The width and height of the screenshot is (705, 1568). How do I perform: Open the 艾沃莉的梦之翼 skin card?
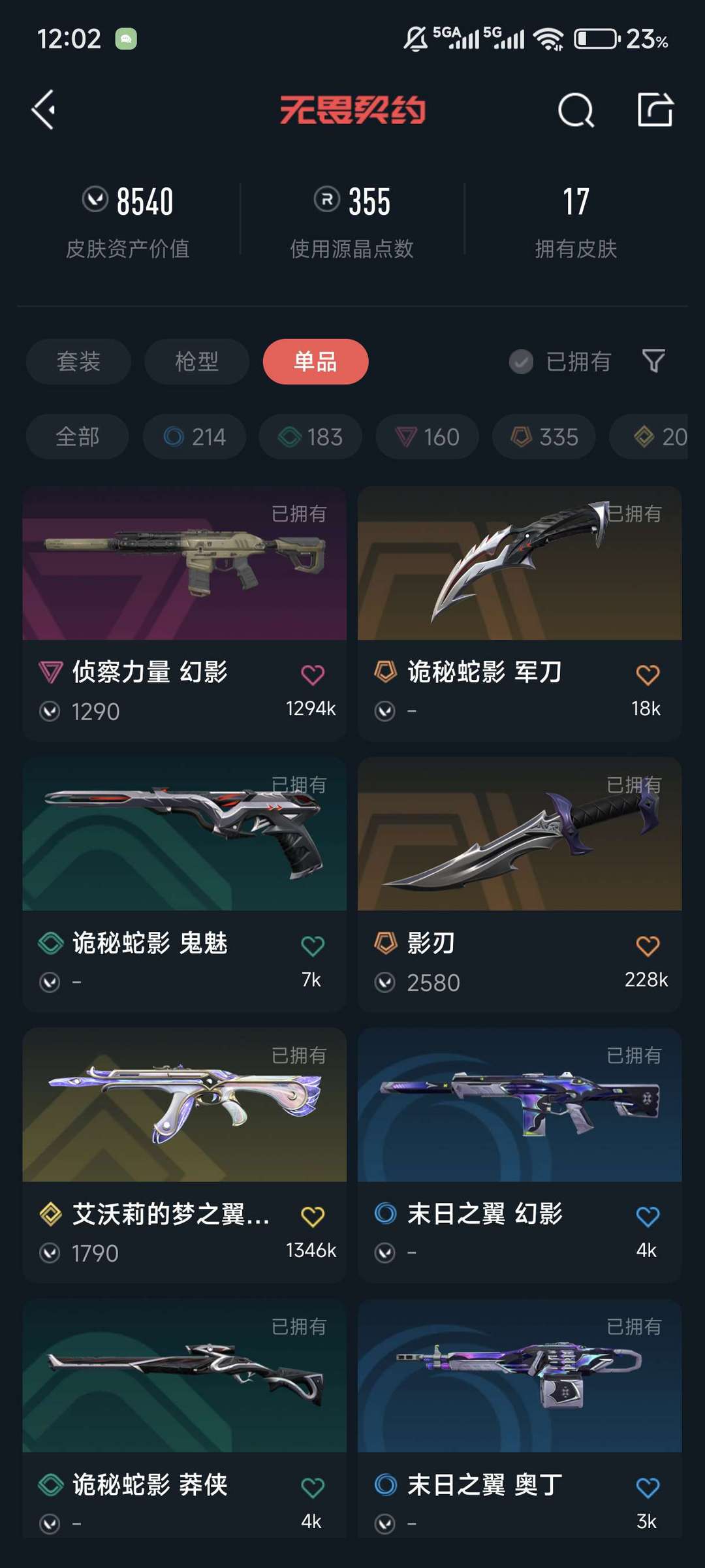click(185, 1155)
